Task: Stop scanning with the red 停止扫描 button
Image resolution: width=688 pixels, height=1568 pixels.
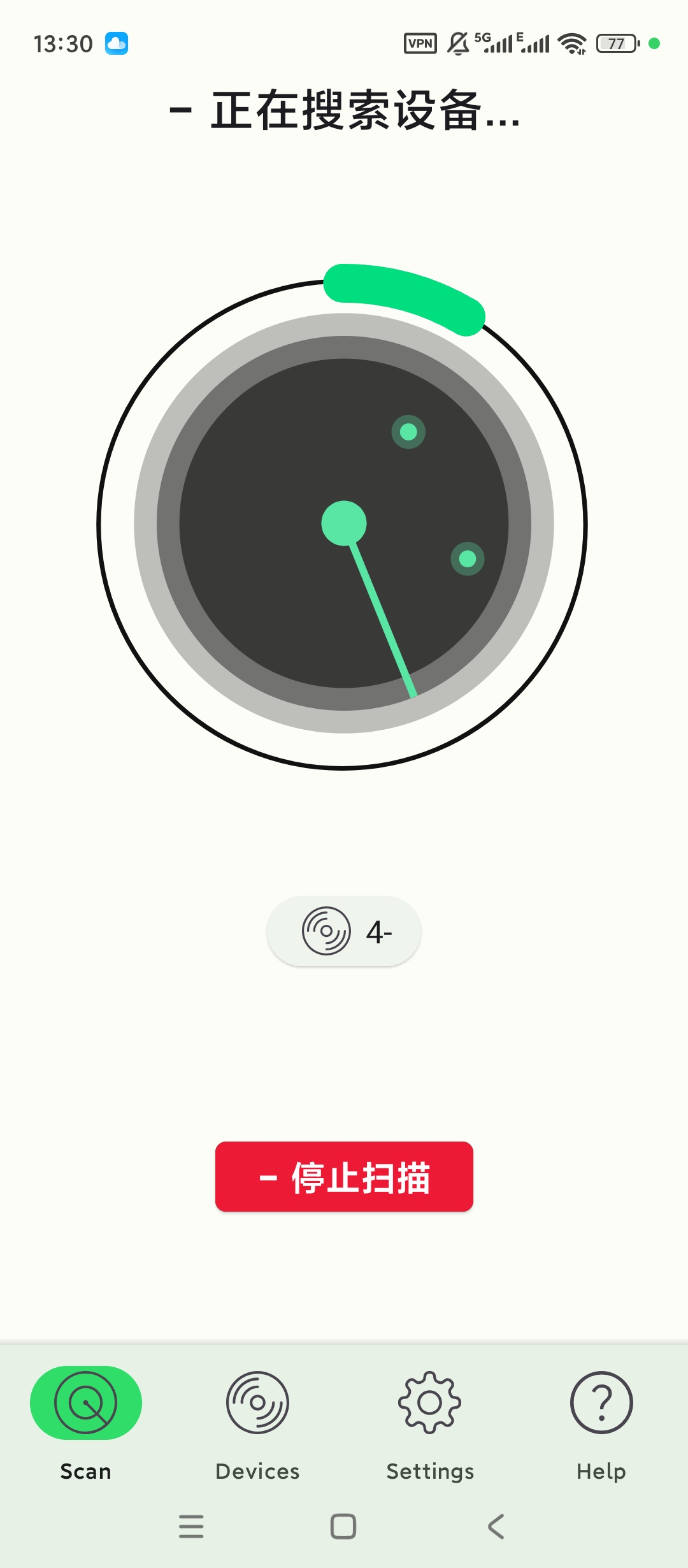Action: click(x=344, y=1177)
